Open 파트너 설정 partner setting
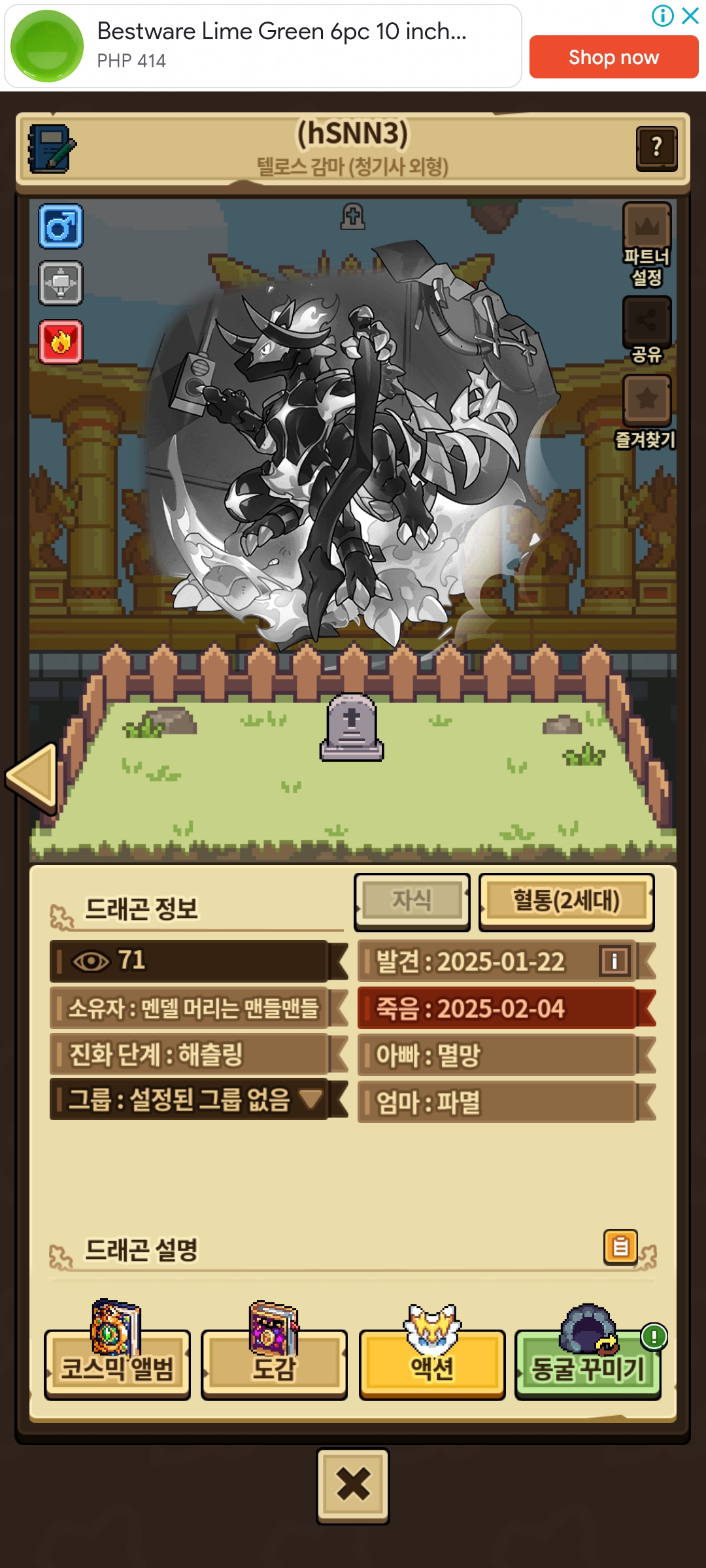 point(647,245)
